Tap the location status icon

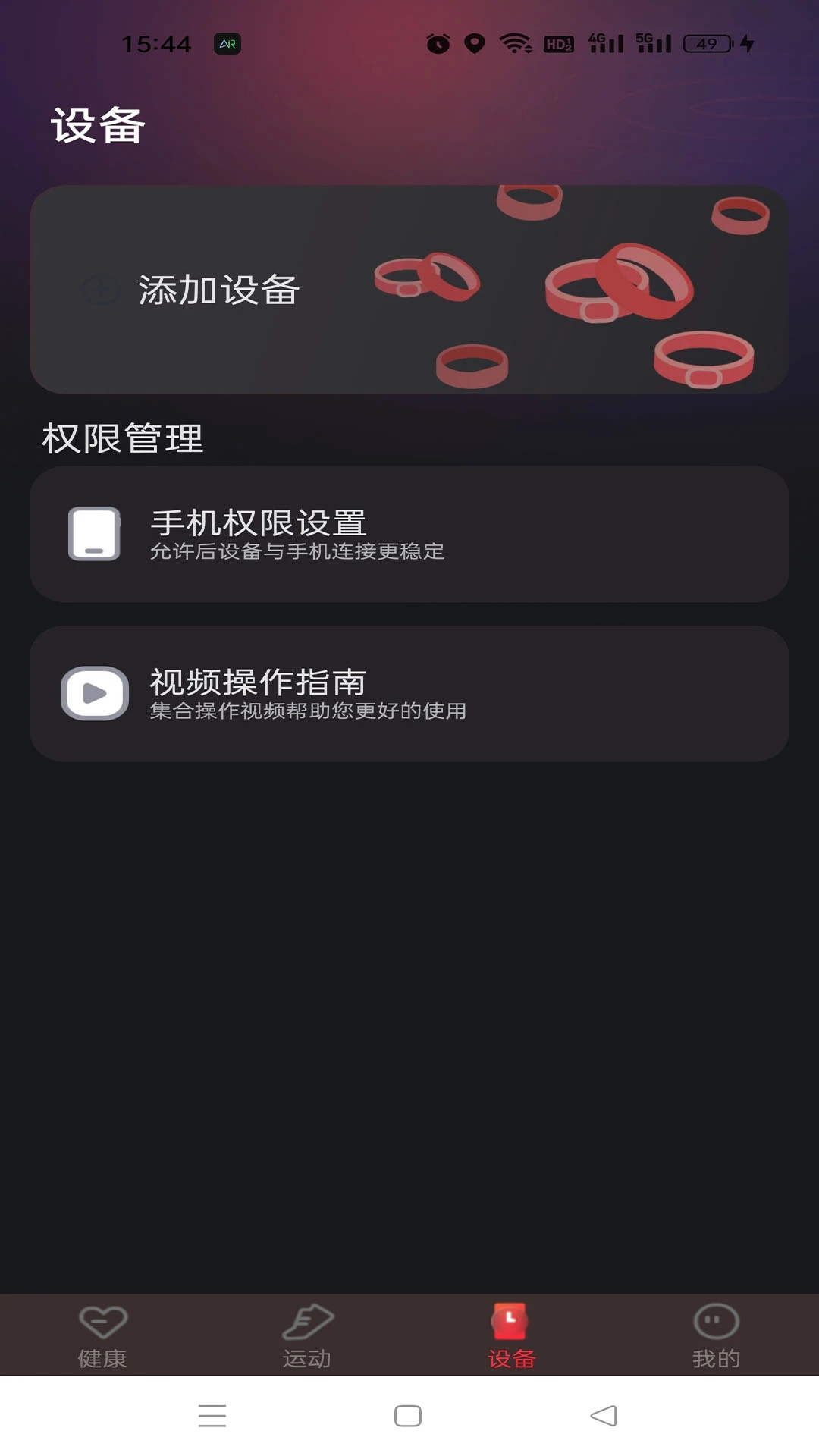[474, 45]
